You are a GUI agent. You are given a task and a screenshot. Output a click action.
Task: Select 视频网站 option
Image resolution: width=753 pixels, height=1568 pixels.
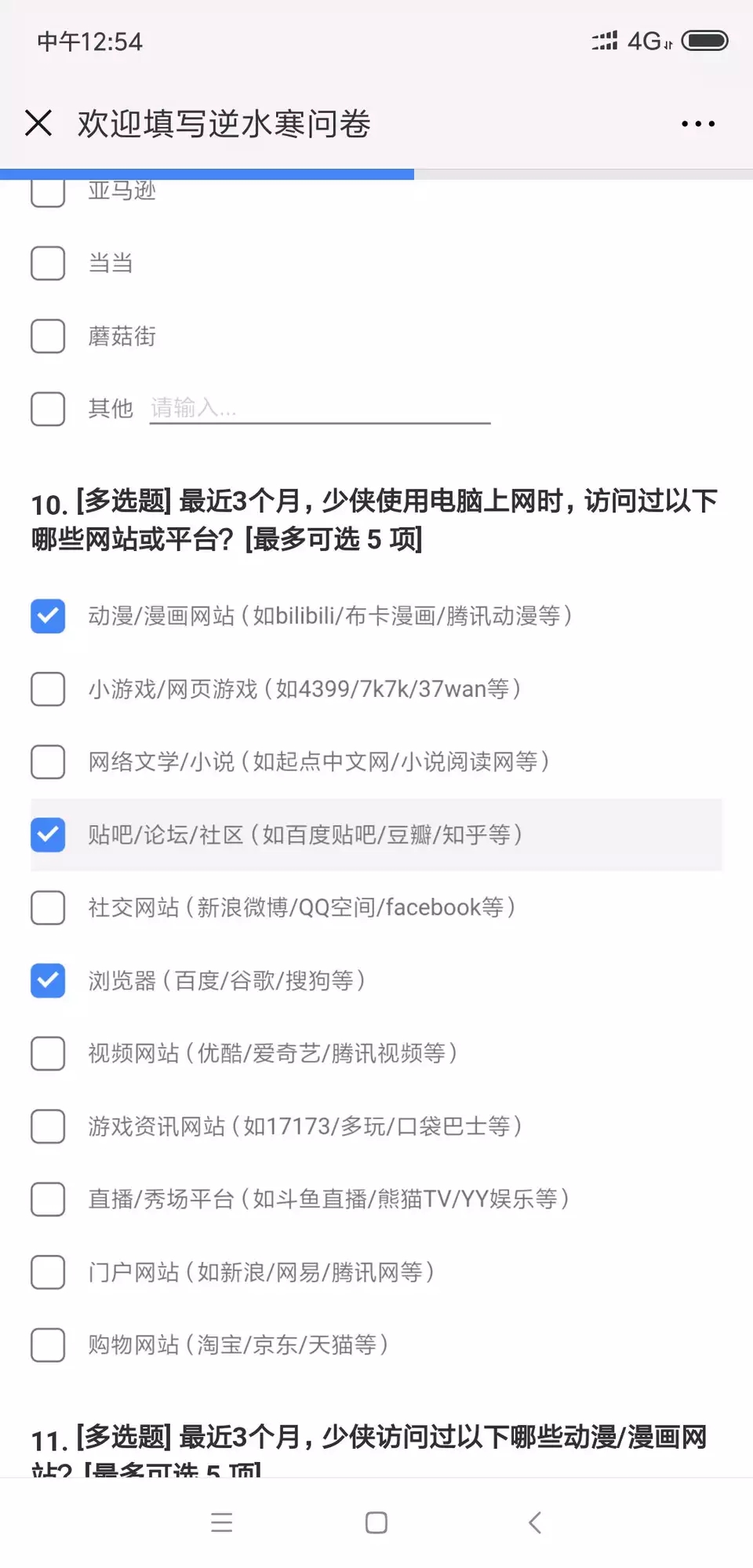click(48, 1053)
